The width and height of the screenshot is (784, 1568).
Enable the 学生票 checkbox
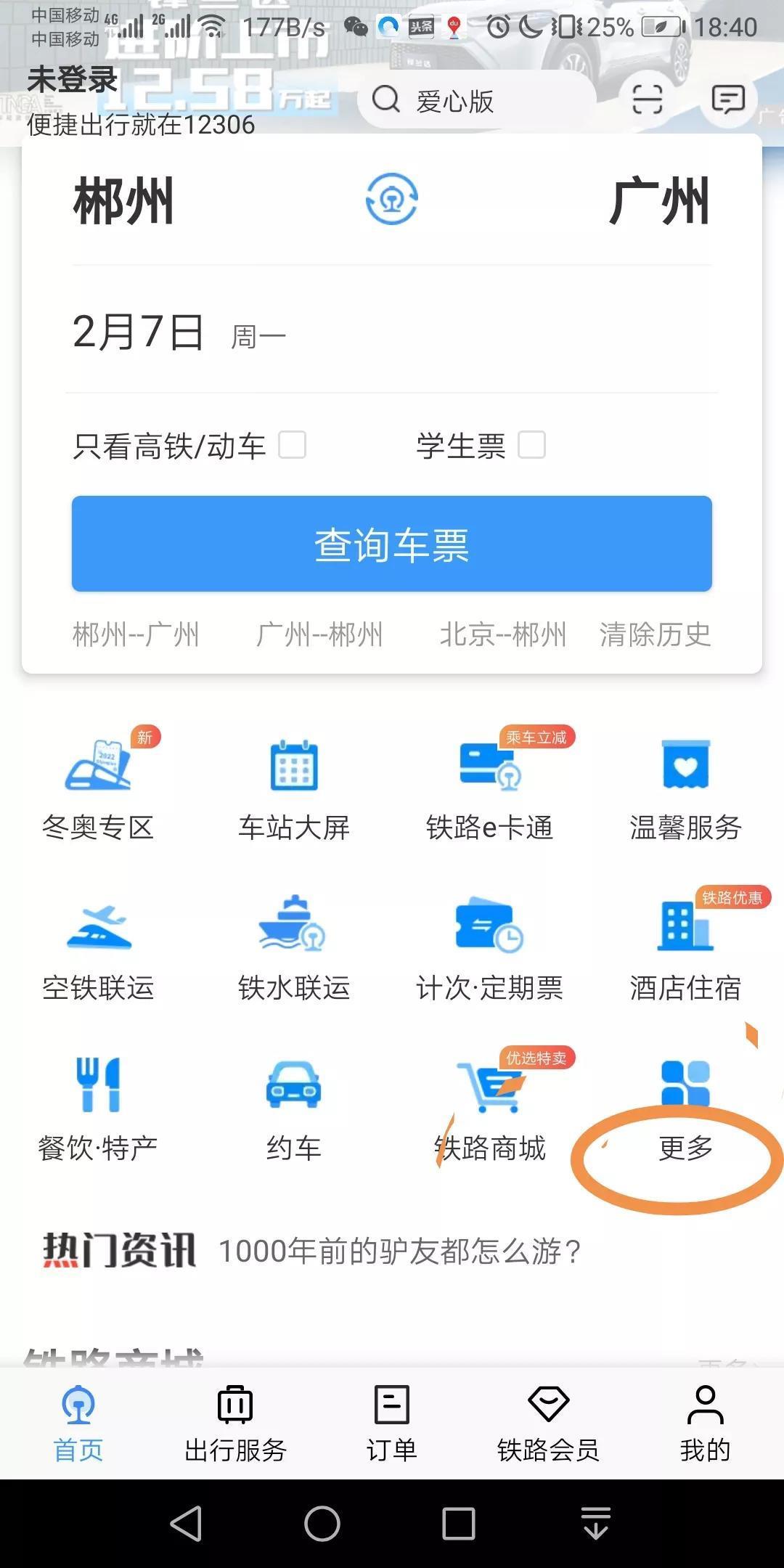pyautogui.click(x=531, y=445)
